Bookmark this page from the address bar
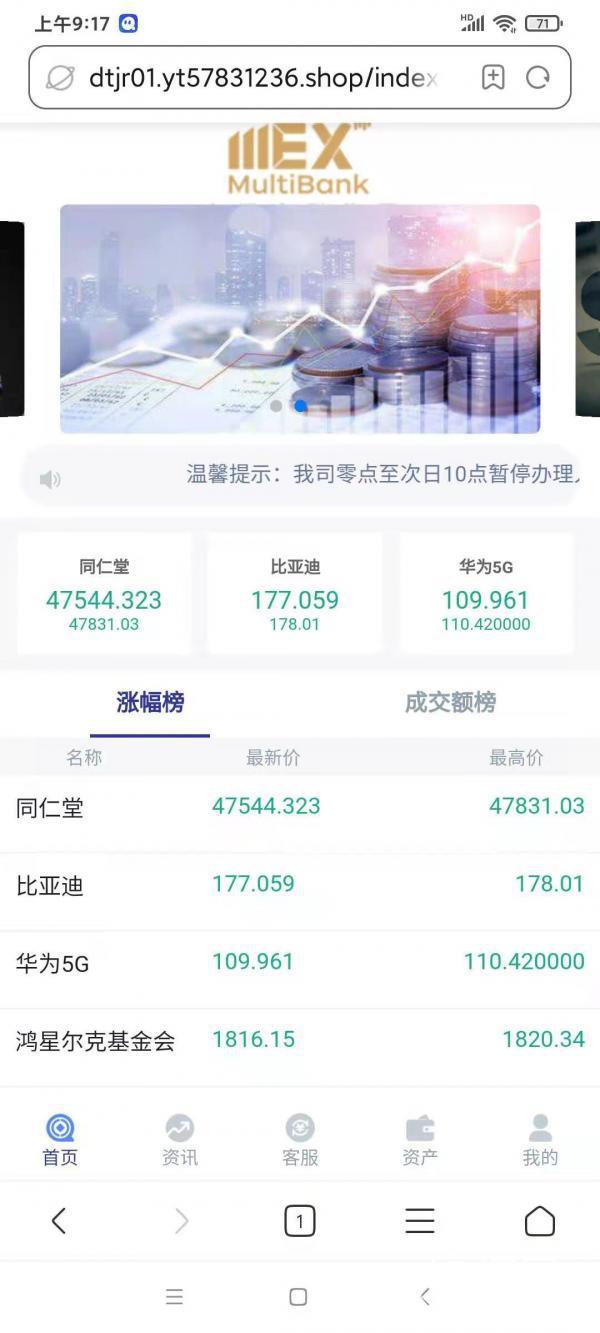Viewport: 600px width, 1333px height. (493, 78)
